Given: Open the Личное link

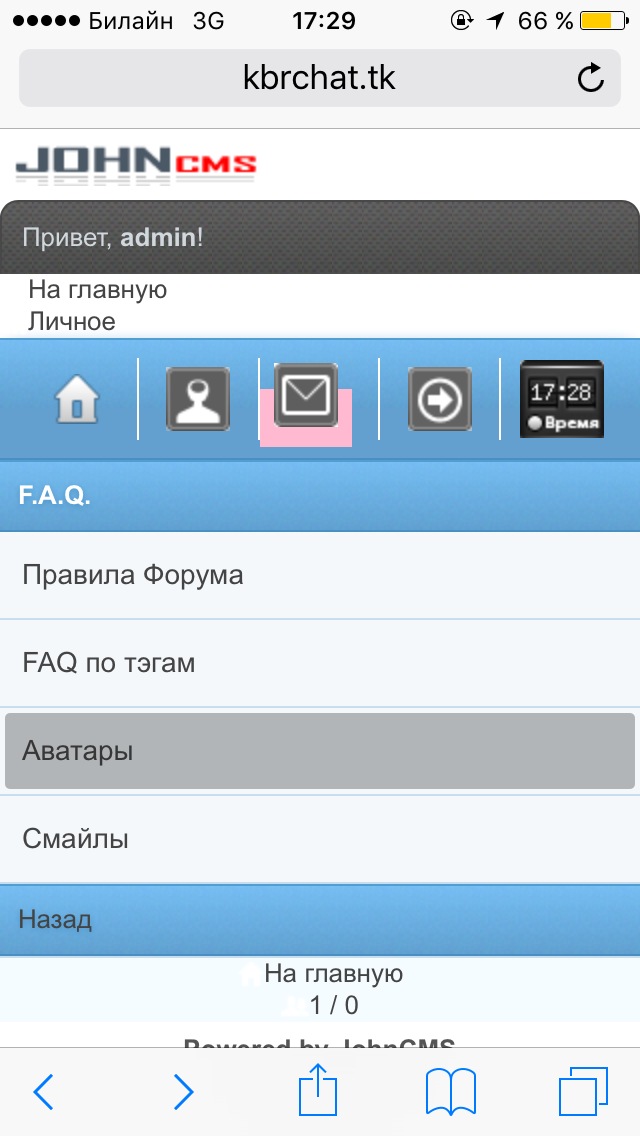Looking at the screenshot, I should tap(72, 322).
